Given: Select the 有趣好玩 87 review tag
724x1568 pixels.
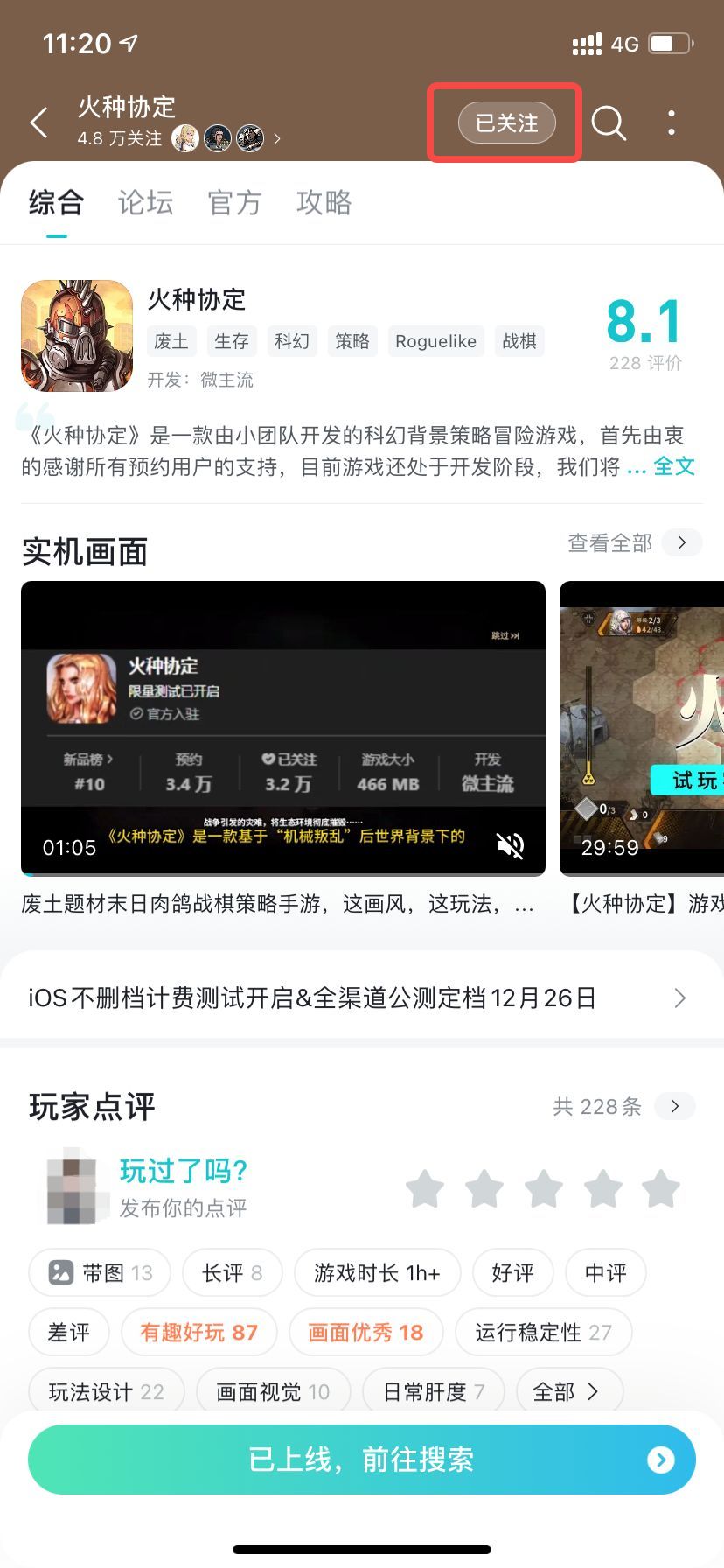Looking at the screenshot, I should coord(198,1332).
